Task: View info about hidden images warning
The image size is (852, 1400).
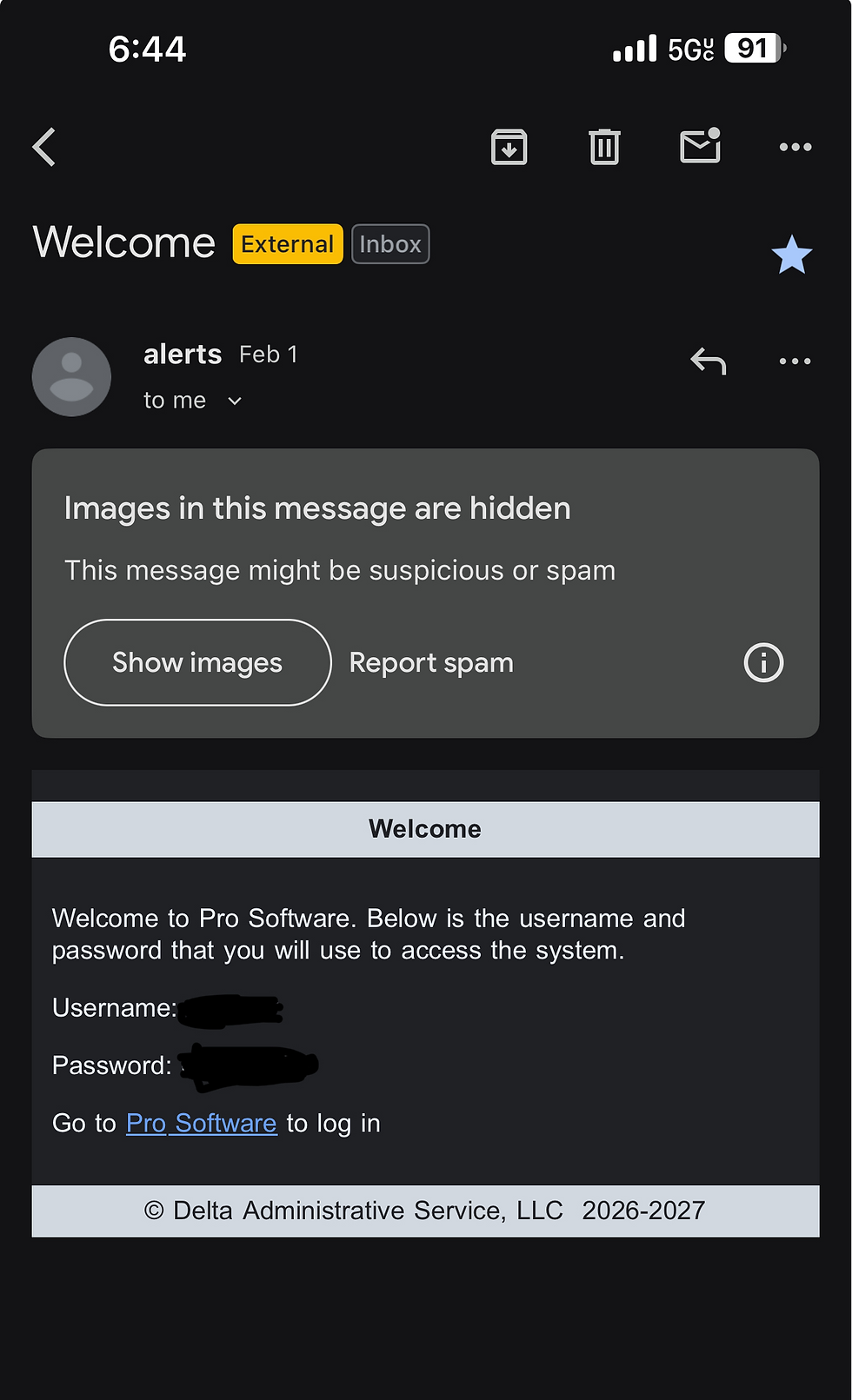Action: [763, 662]
